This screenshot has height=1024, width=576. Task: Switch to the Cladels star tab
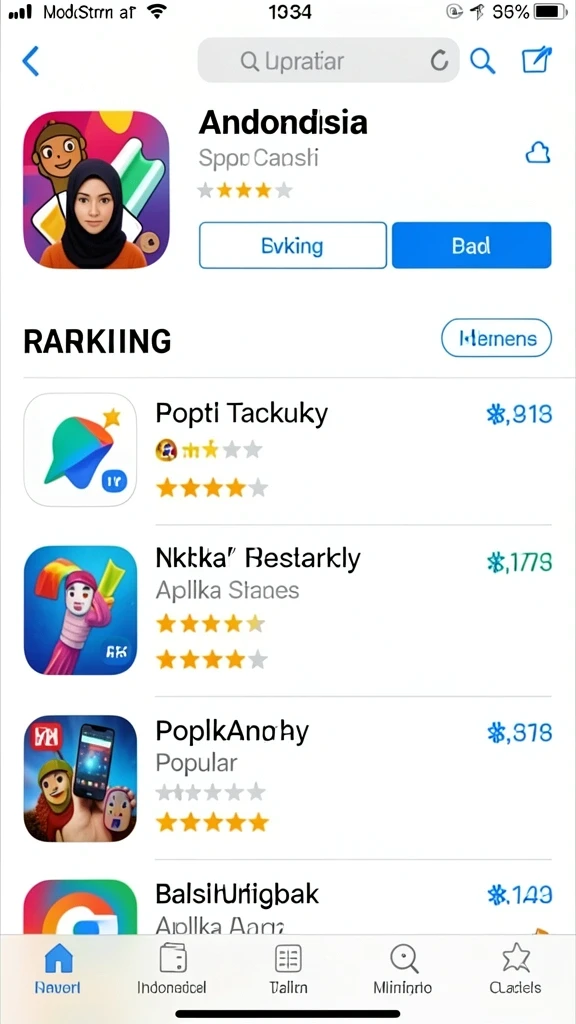coord(515,968)
